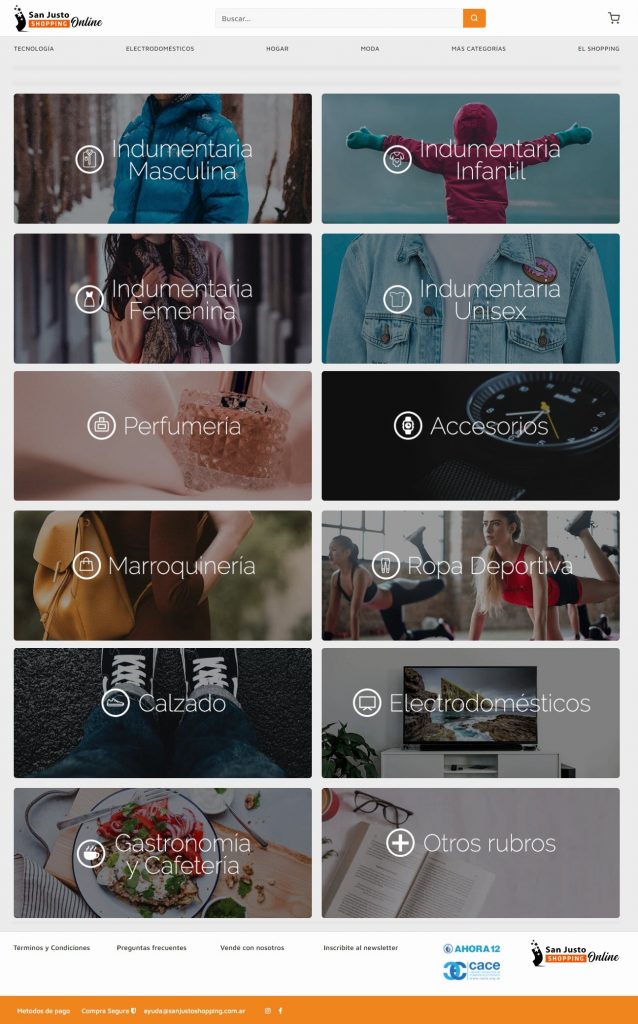Open Términos y Condiciones link
The image size is (638, 1024).
tap(51, 947)
